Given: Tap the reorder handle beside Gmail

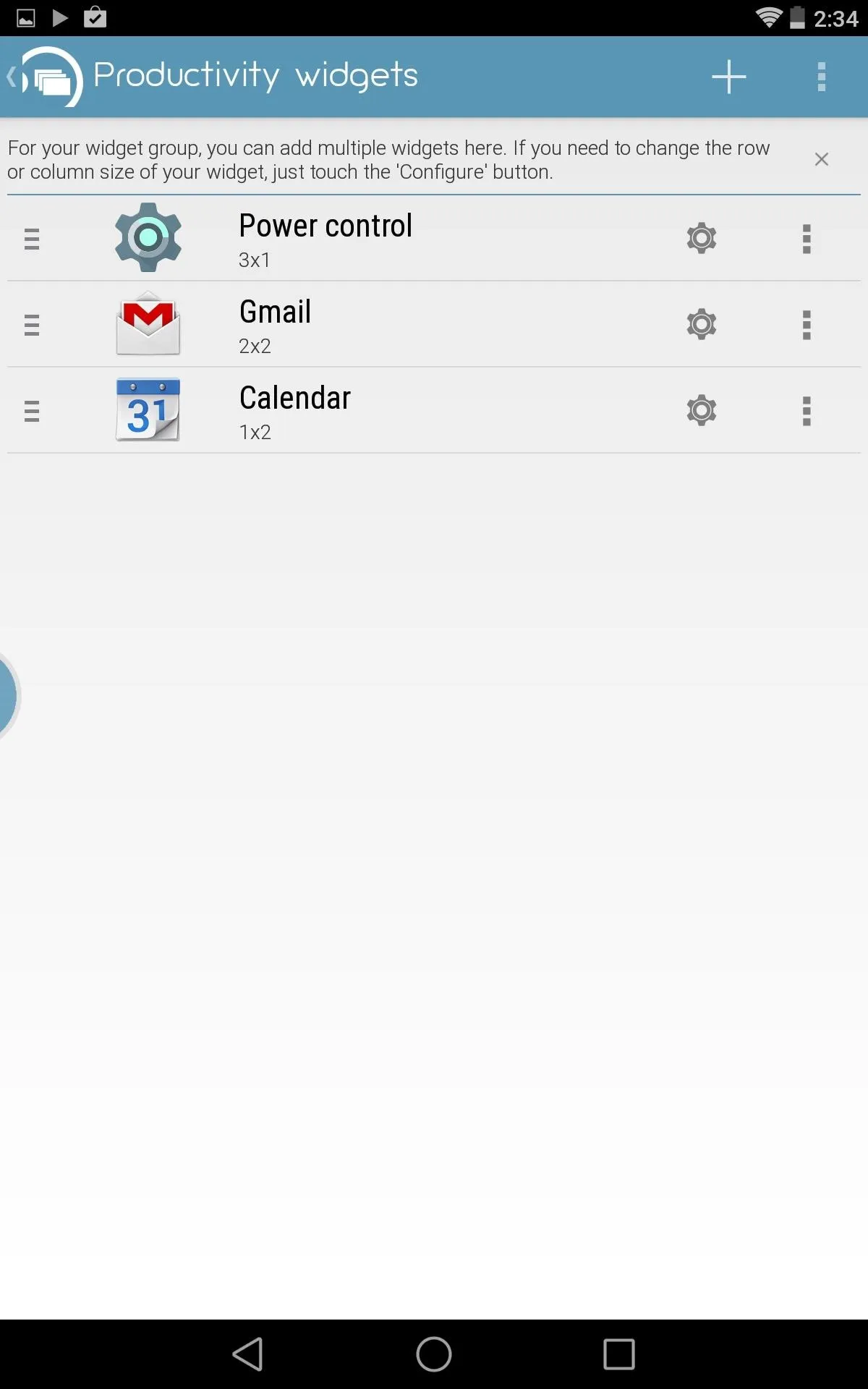Looking at the screenshot, I should pyautogui.click(x=32, y=325).
